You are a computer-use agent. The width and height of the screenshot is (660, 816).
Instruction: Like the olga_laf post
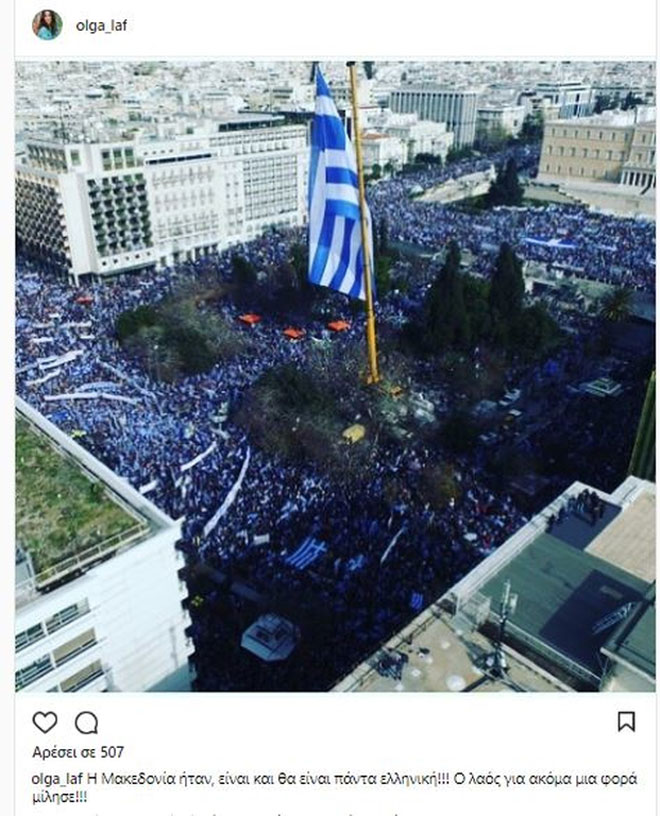point(45,722)
